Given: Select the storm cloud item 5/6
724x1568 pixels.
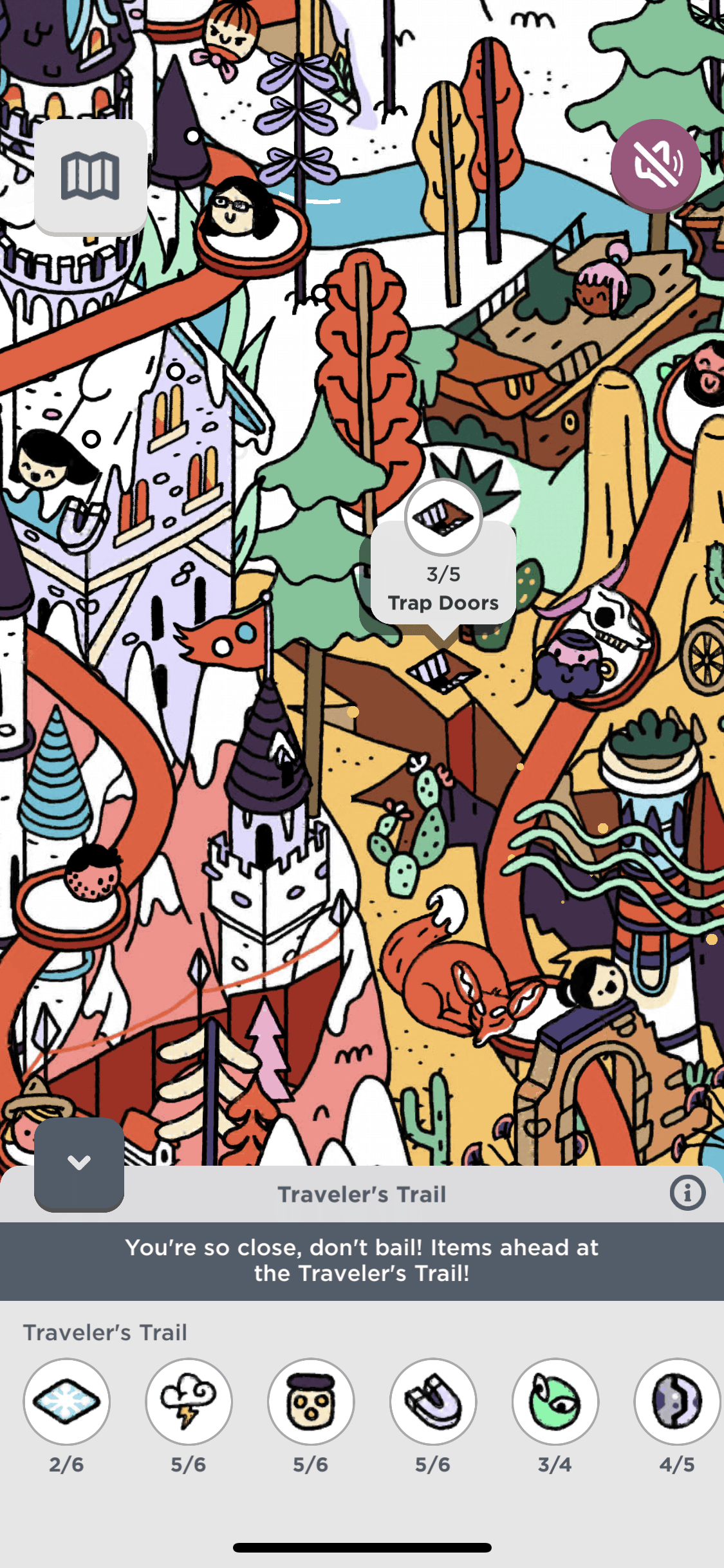Looking at the screenshot, I should tap(189, 1401).
